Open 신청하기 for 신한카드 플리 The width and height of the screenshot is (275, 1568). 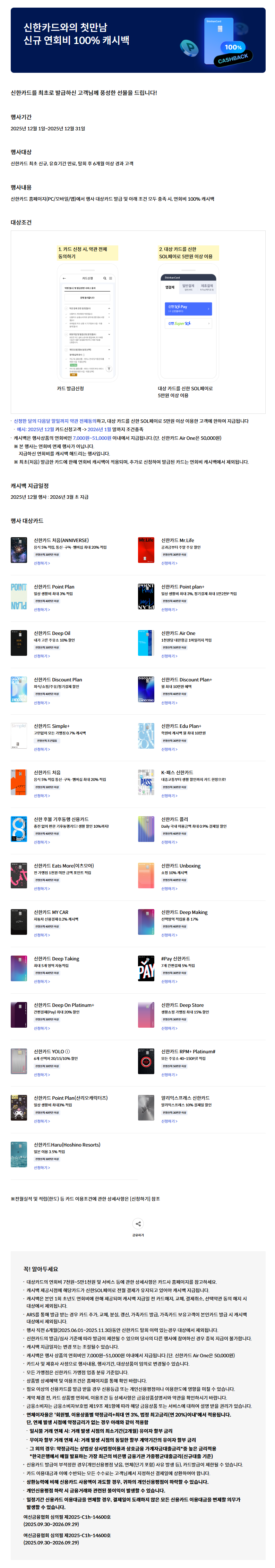pyautogui.click(x=169, y=843)
